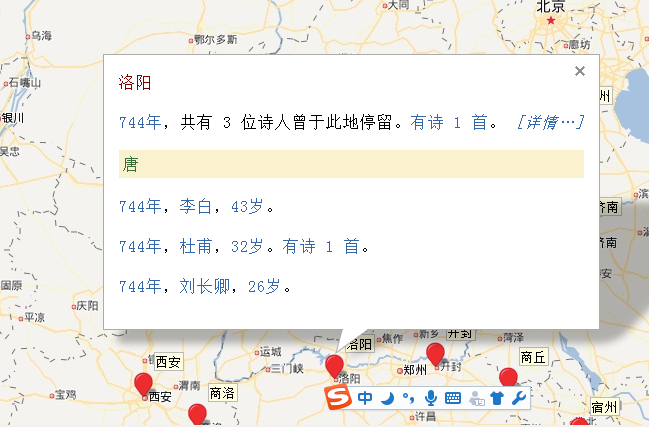
Task: Close the 洛阳 info popup
Action: pos(579,71)
